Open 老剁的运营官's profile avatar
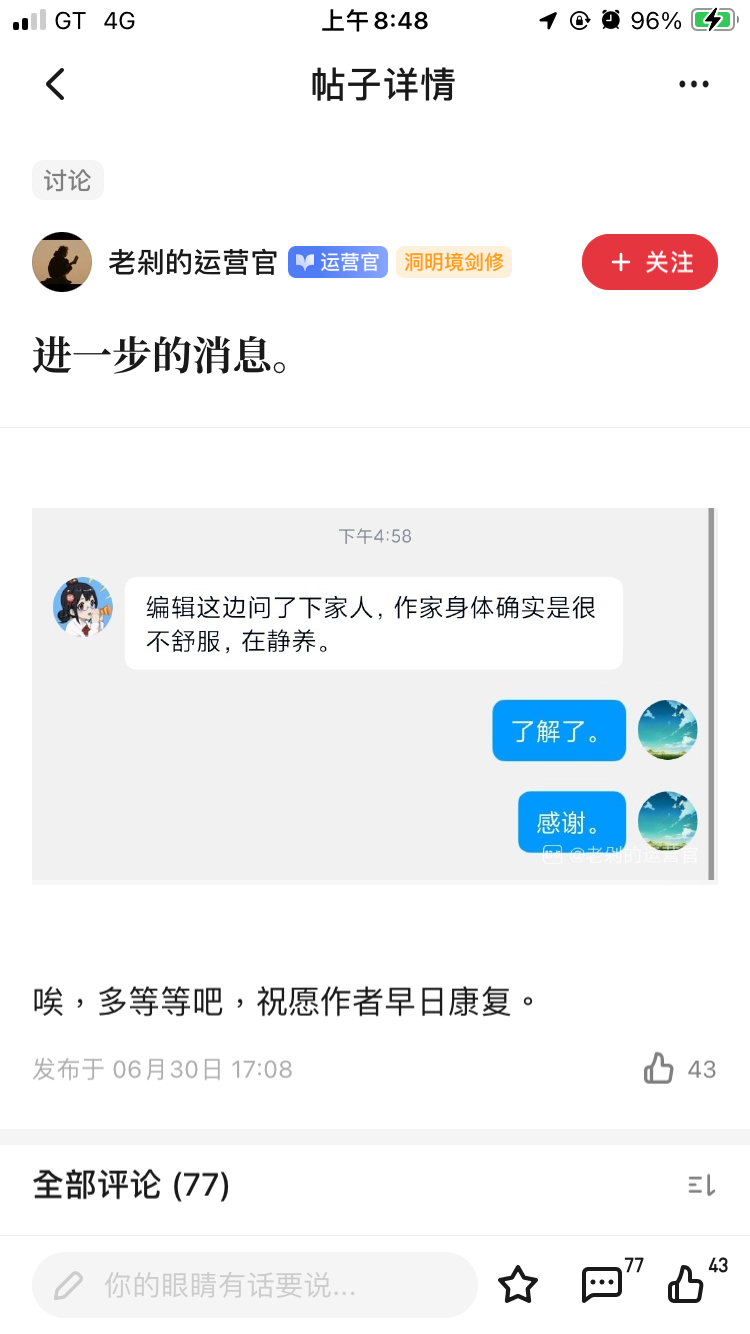 pos(62,262)
